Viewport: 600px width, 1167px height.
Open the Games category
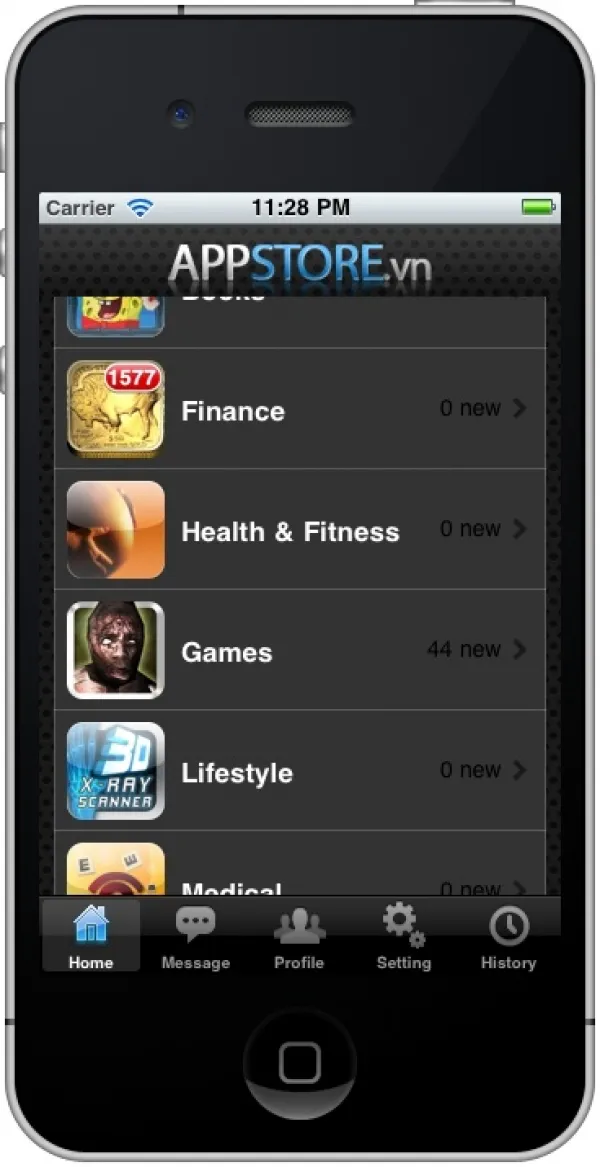point(300,651)
